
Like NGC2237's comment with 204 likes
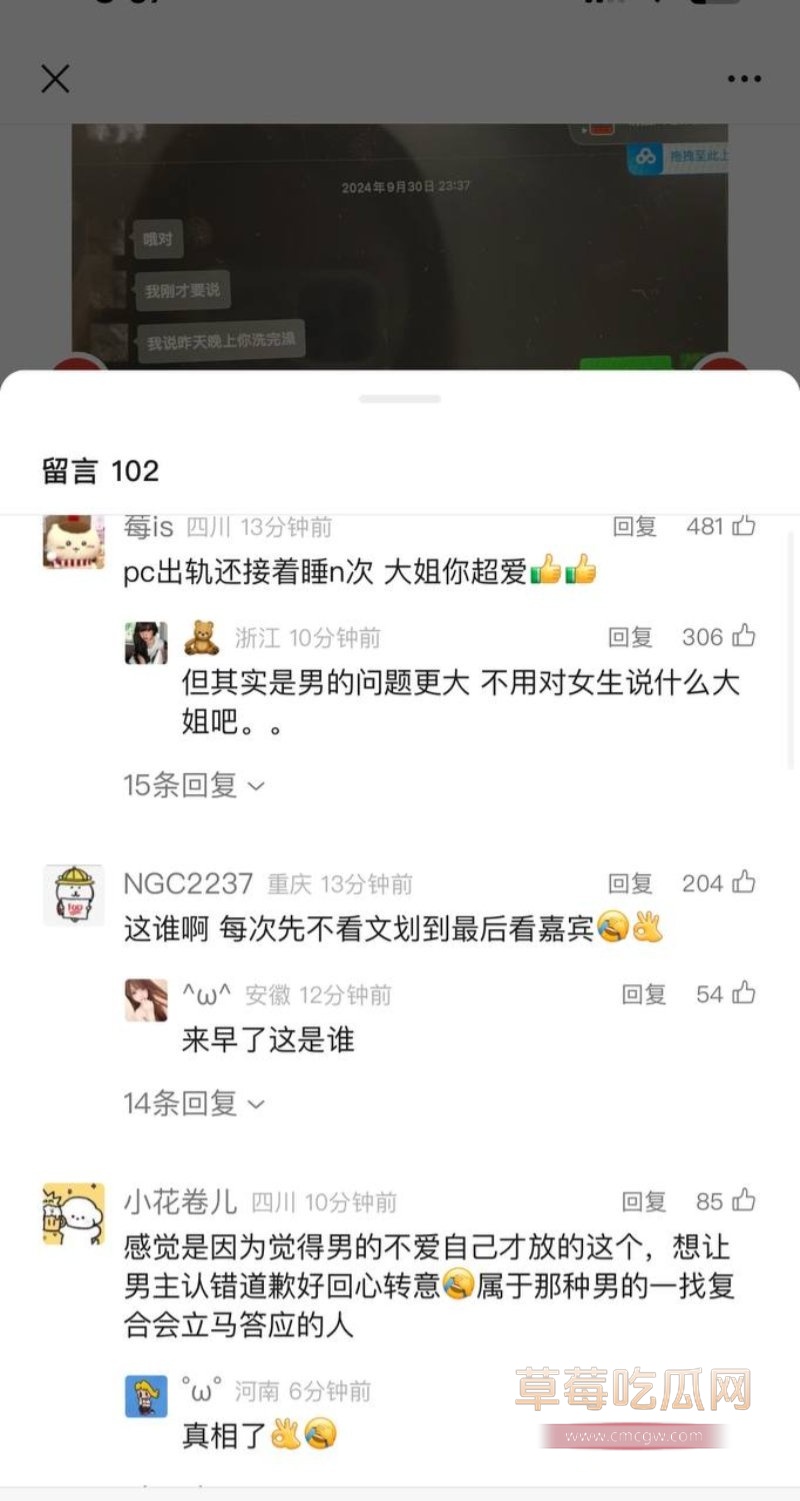coord(743,883)
